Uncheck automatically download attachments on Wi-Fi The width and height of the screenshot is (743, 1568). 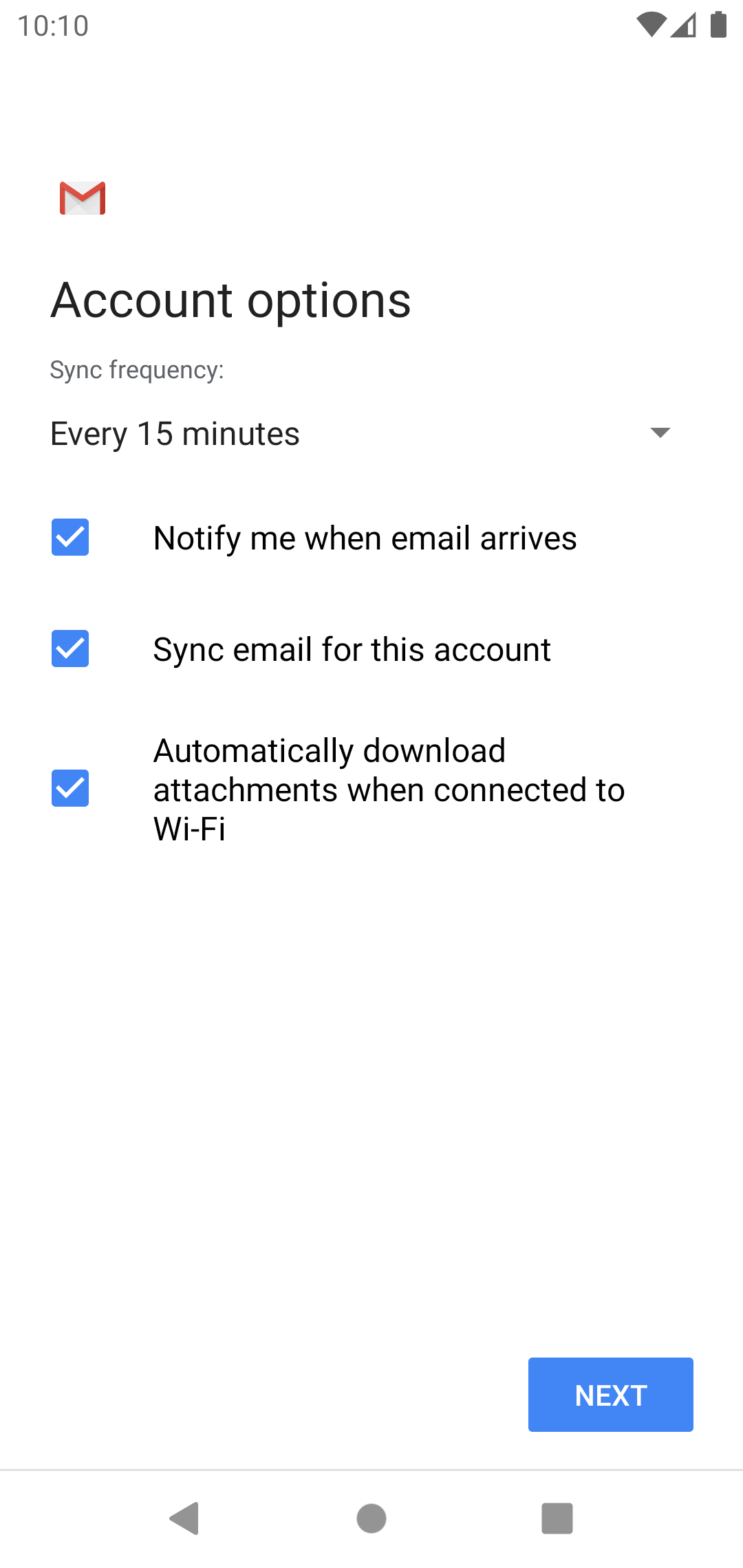[70, 788]
